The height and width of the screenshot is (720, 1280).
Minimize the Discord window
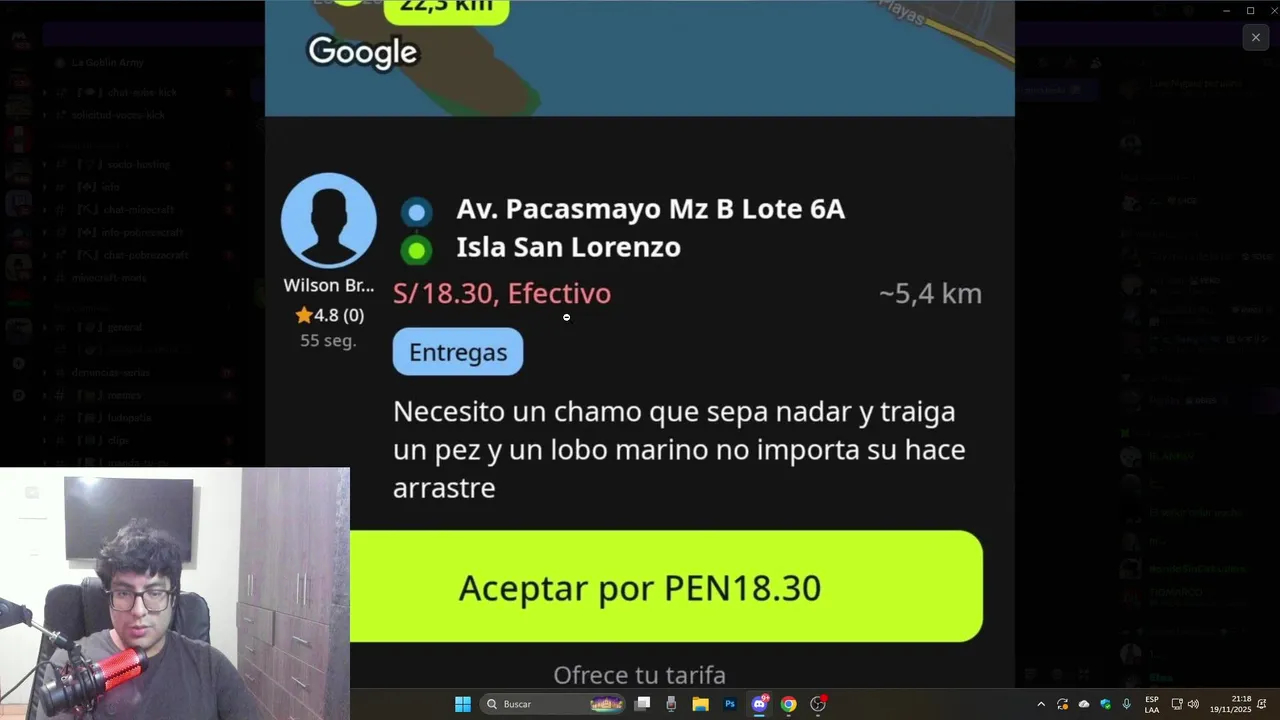1226,11
